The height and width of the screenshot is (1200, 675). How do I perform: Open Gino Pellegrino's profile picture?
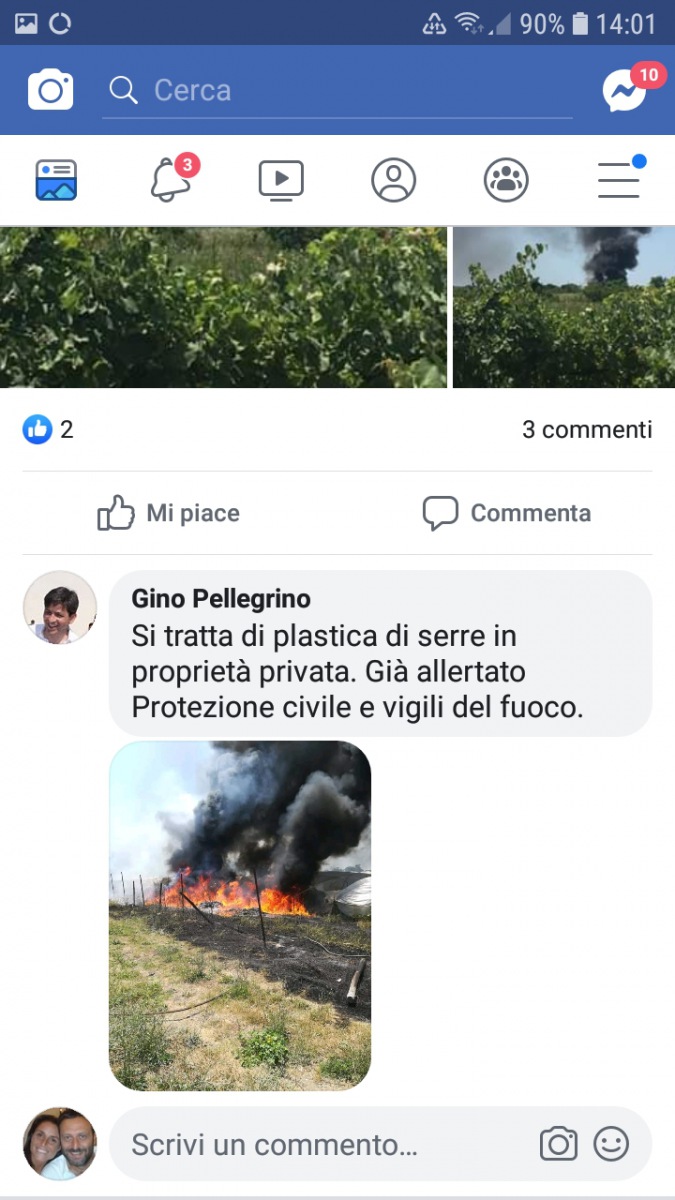[x=60, y=607]
